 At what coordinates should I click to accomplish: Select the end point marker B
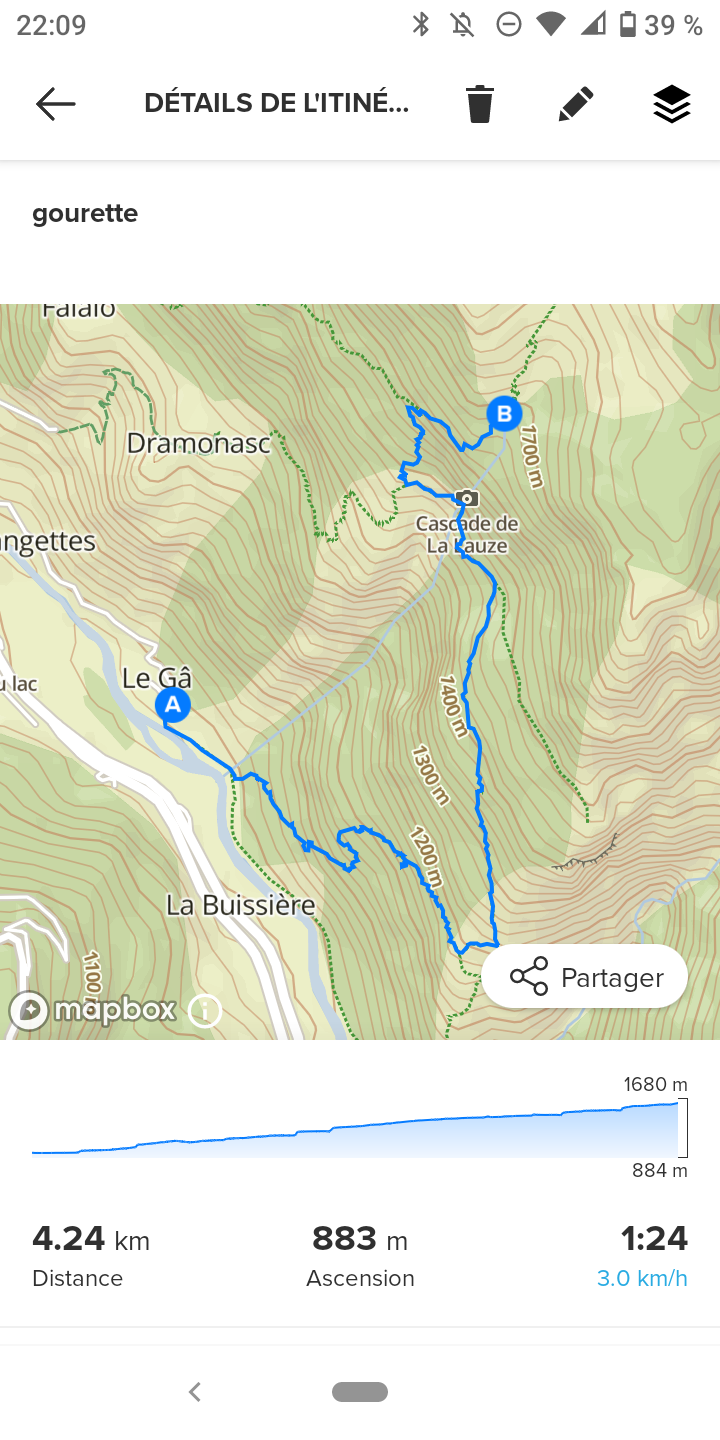coord(504,413)
